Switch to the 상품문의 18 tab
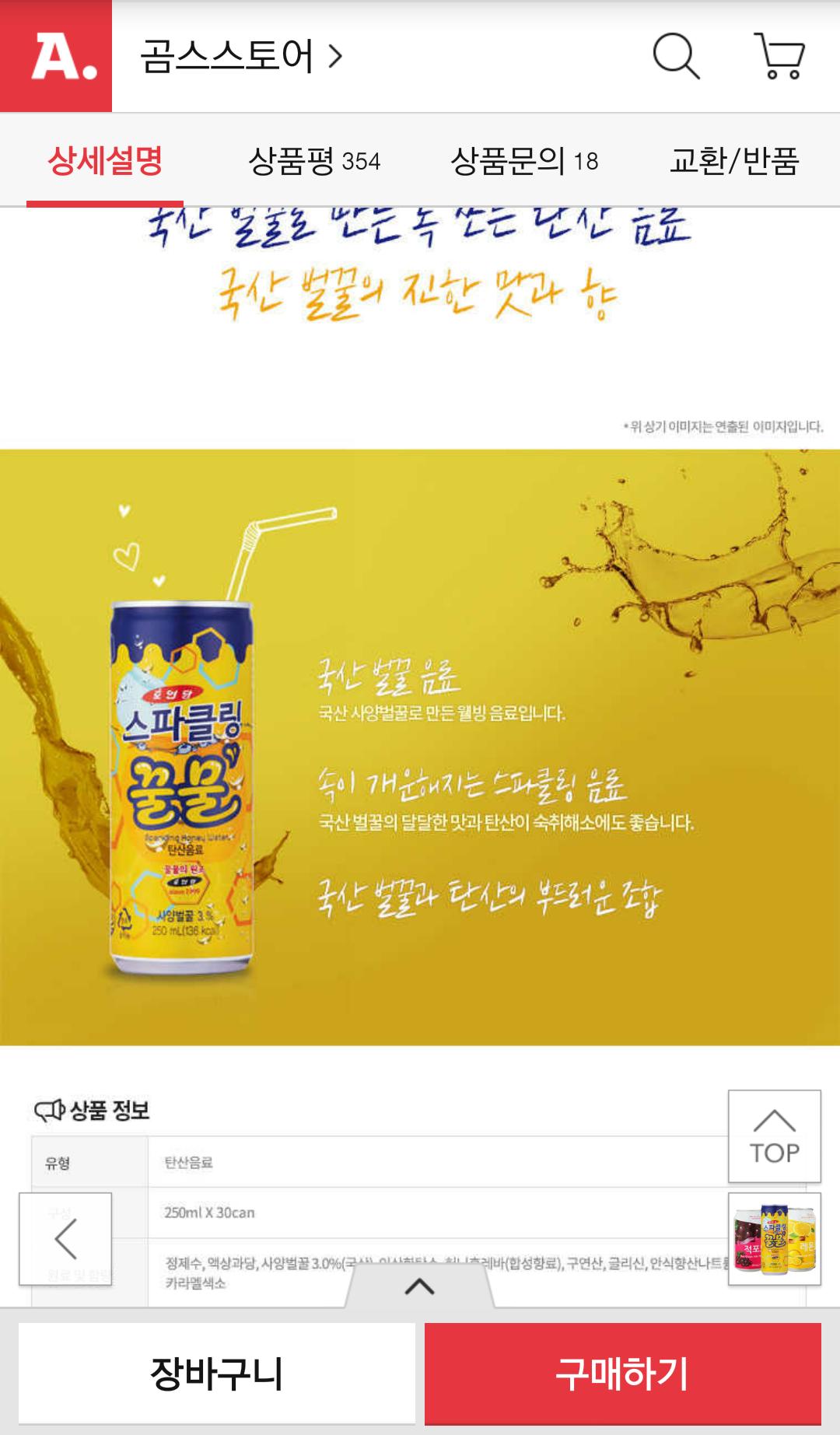The width and height of the screenshot is (840, 1435). coord(524,161)
